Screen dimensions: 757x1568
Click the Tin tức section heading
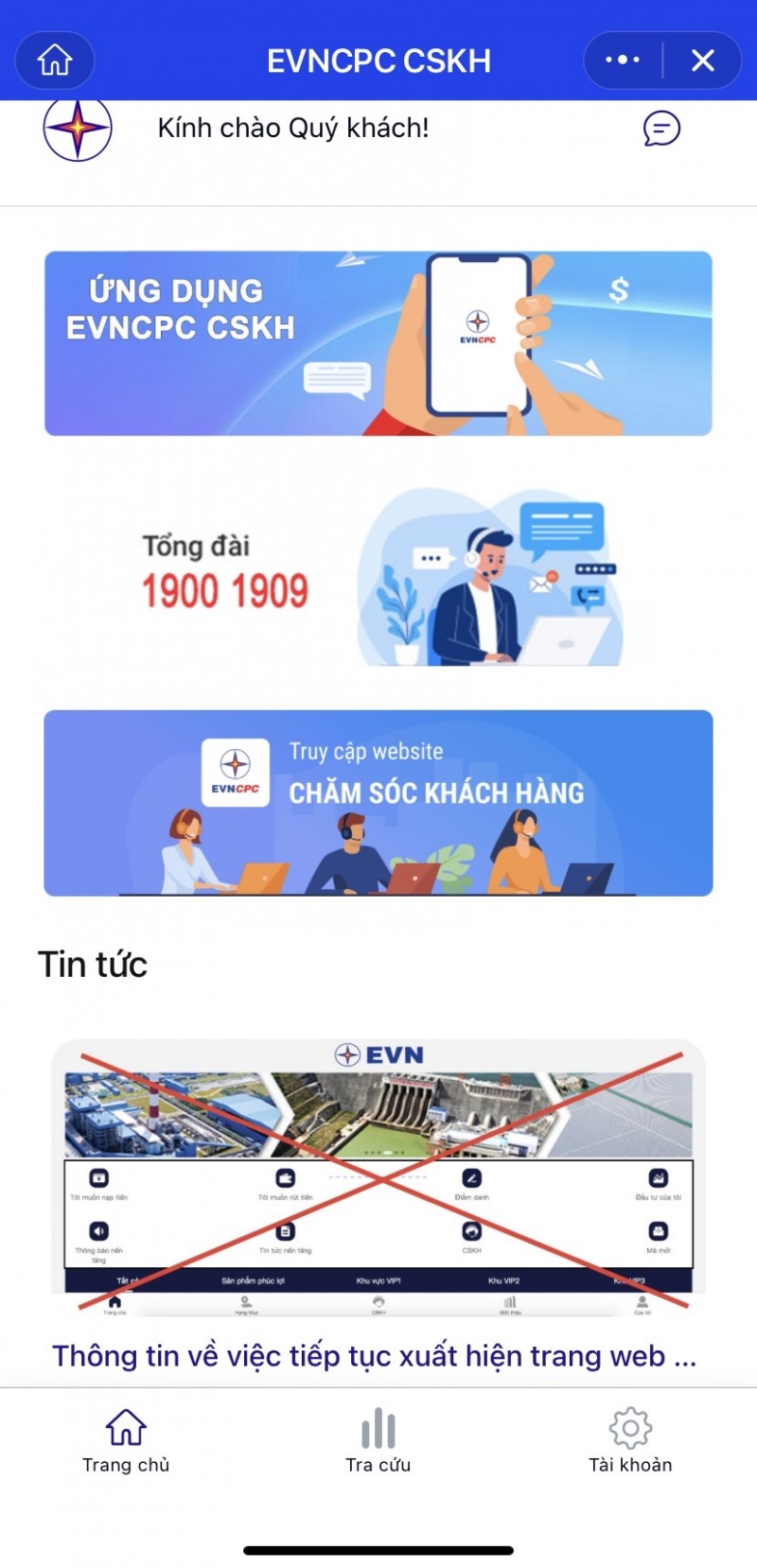(93, 964)
